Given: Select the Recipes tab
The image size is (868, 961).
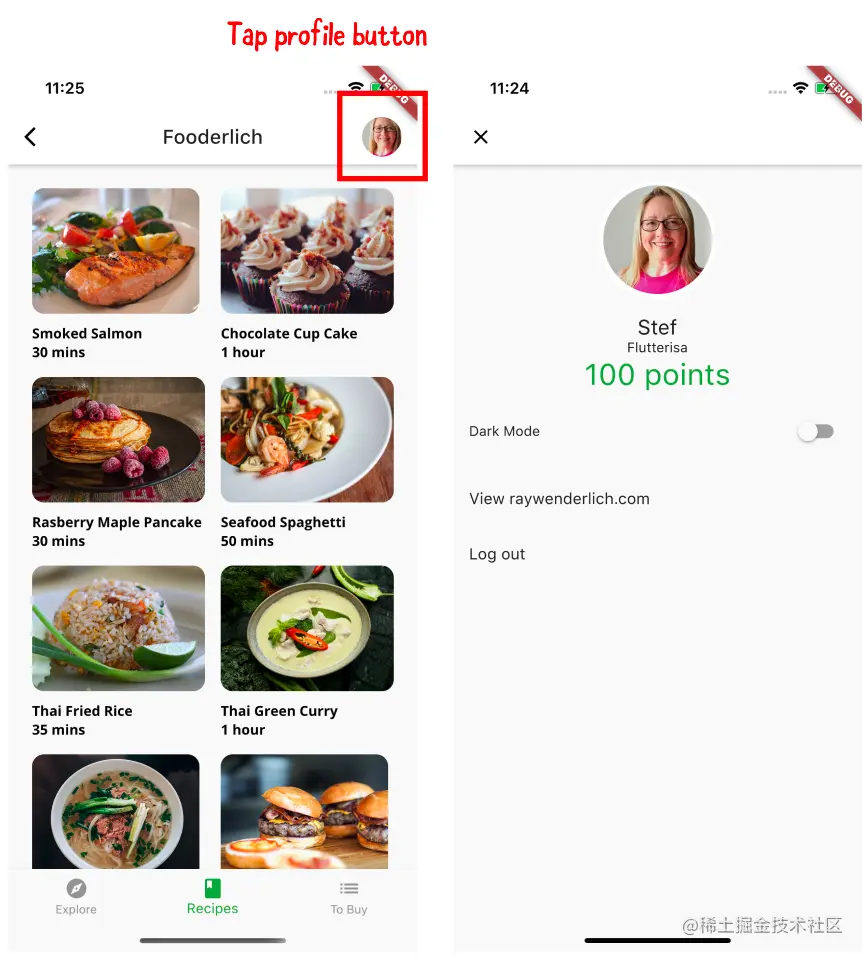Looking at the screenshot, I should [212, 896].
